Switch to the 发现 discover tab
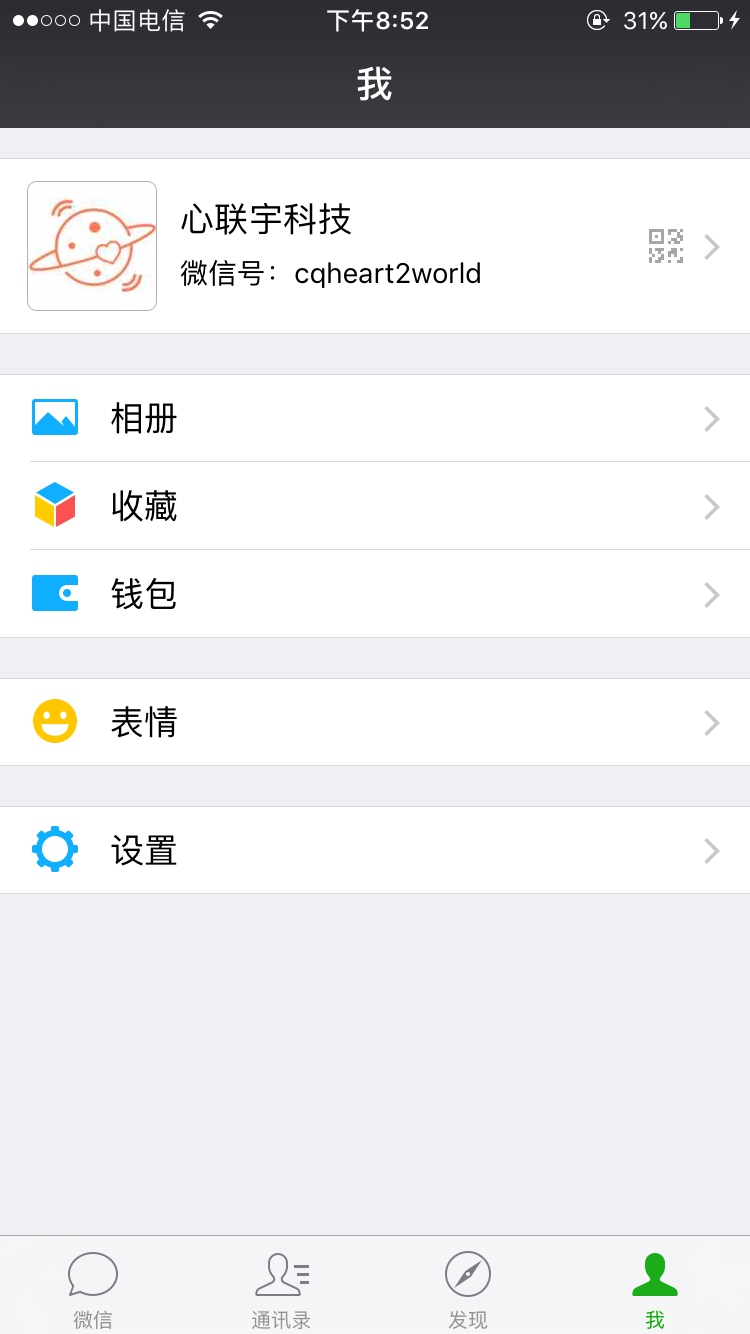 [x=468, y=1288]
